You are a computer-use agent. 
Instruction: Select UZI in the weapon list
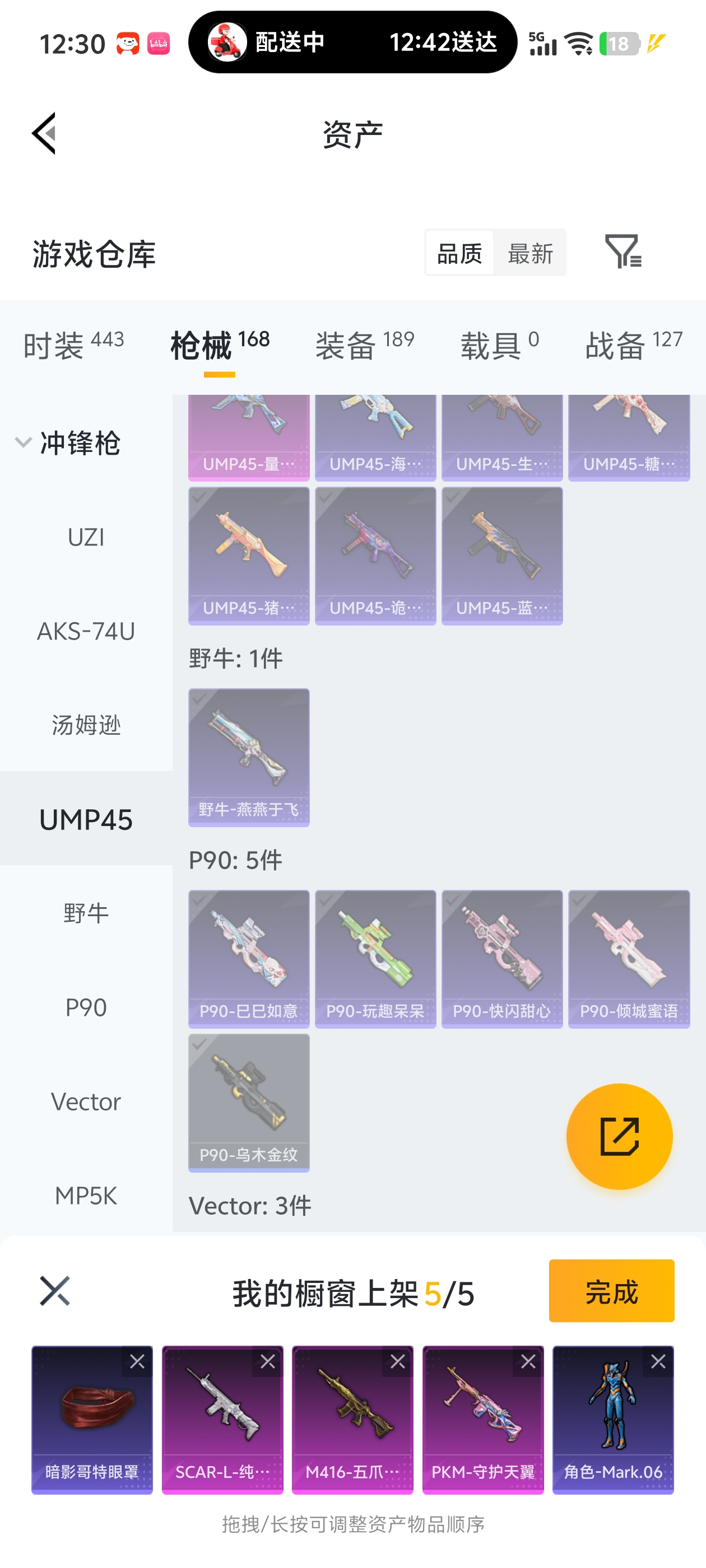pos(86,538)
